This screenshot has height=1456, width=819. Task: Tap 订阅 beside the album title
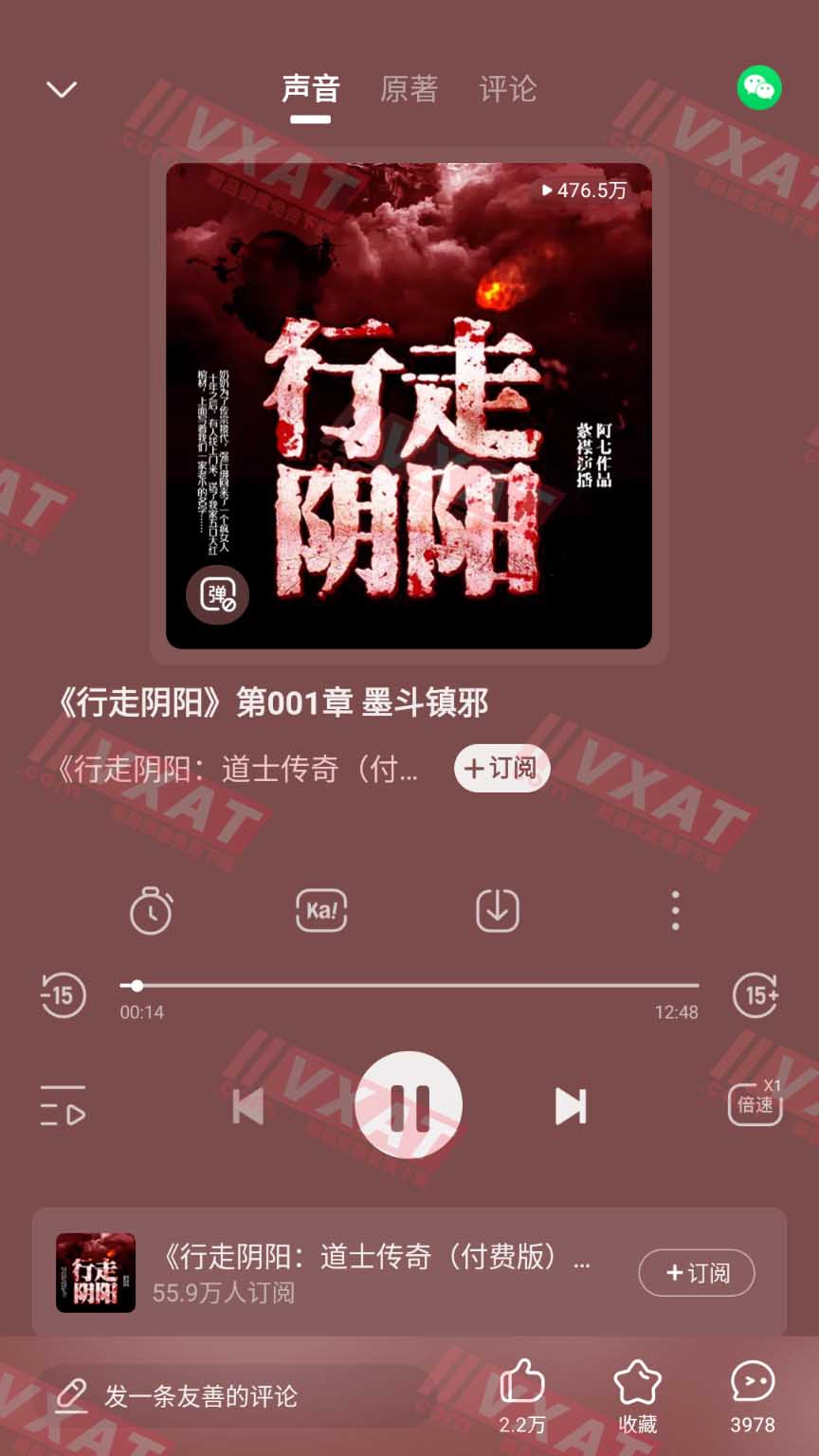tap(501, 768)
